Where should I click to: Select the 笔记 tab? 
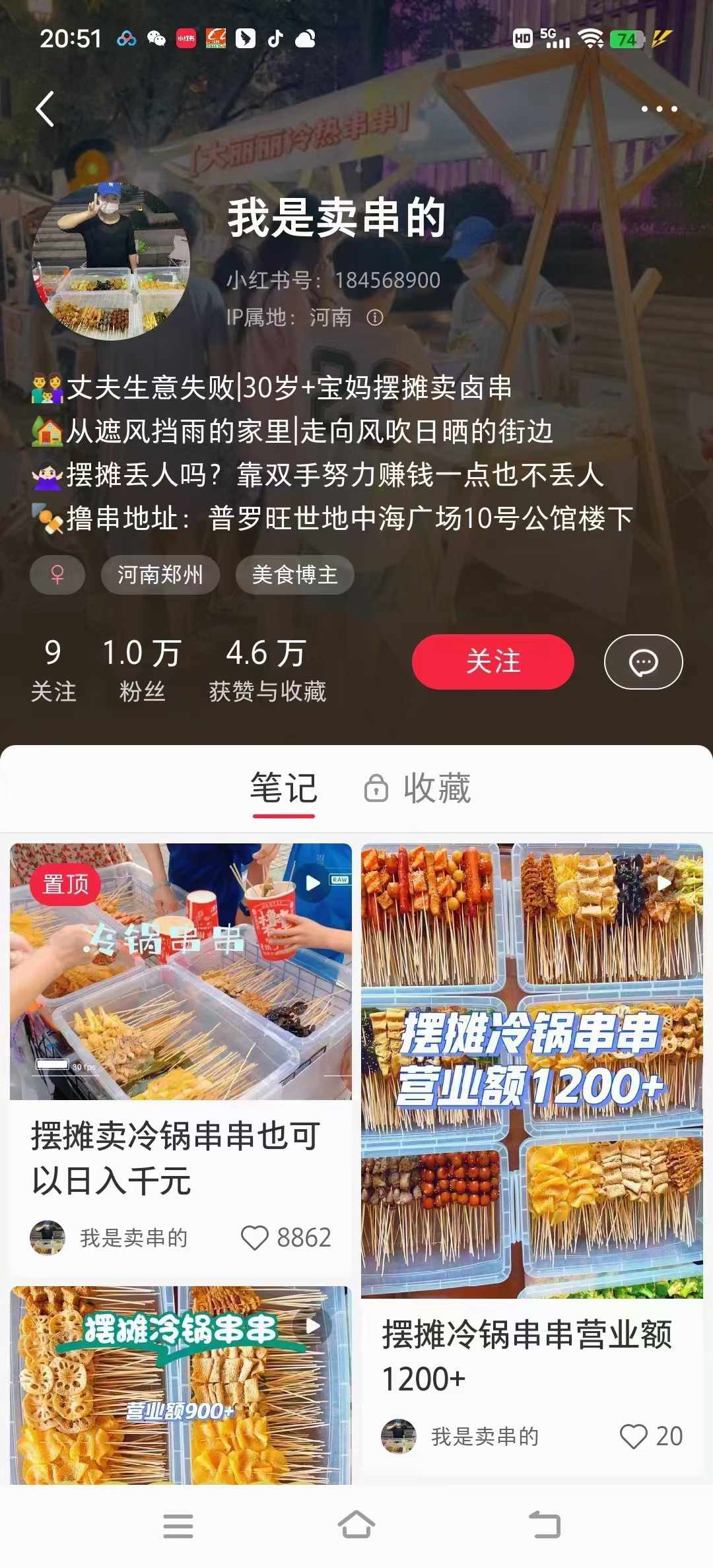point(283,788)
